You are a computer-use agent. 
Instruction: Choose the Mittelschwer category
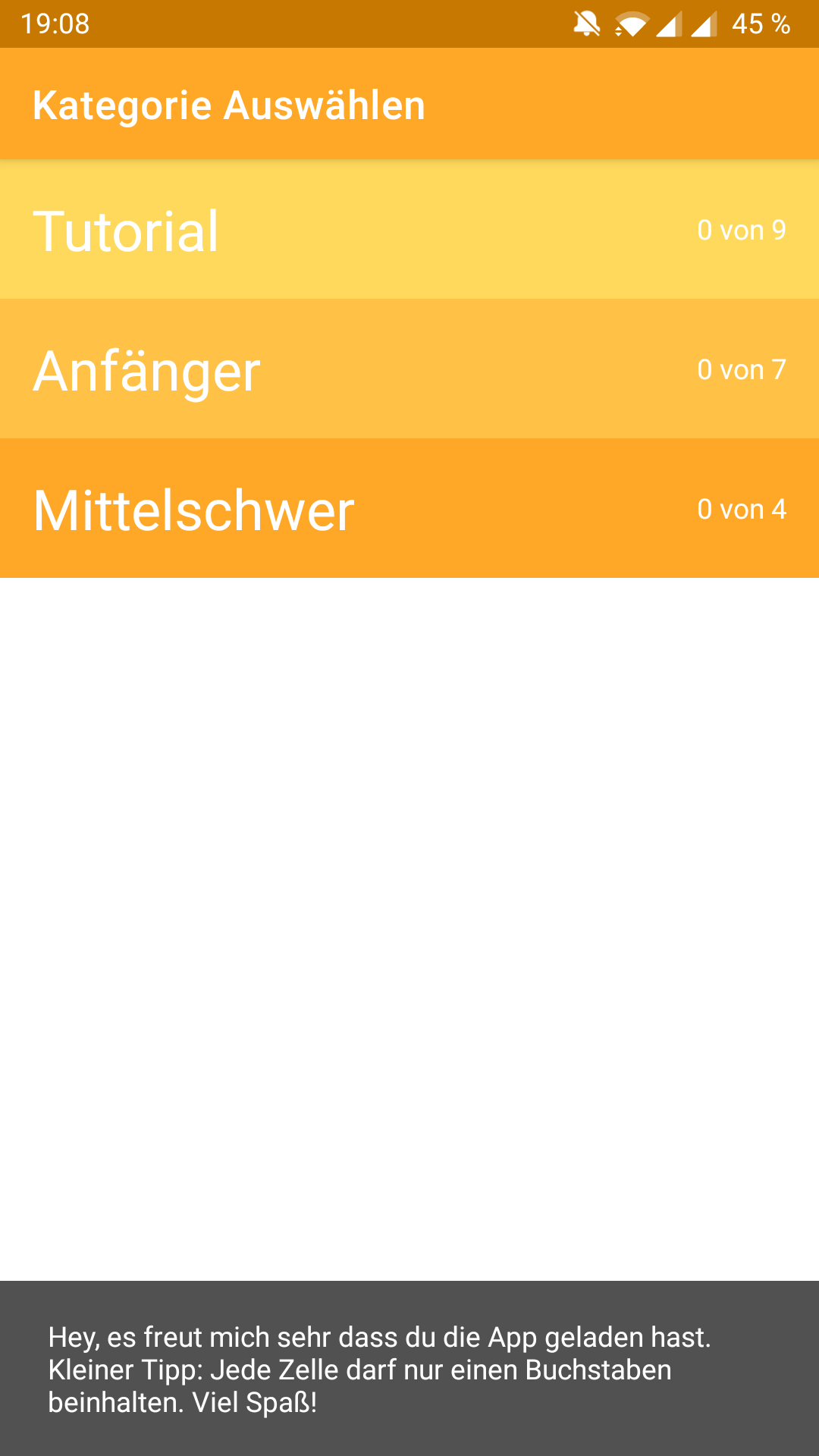point(409,509)
